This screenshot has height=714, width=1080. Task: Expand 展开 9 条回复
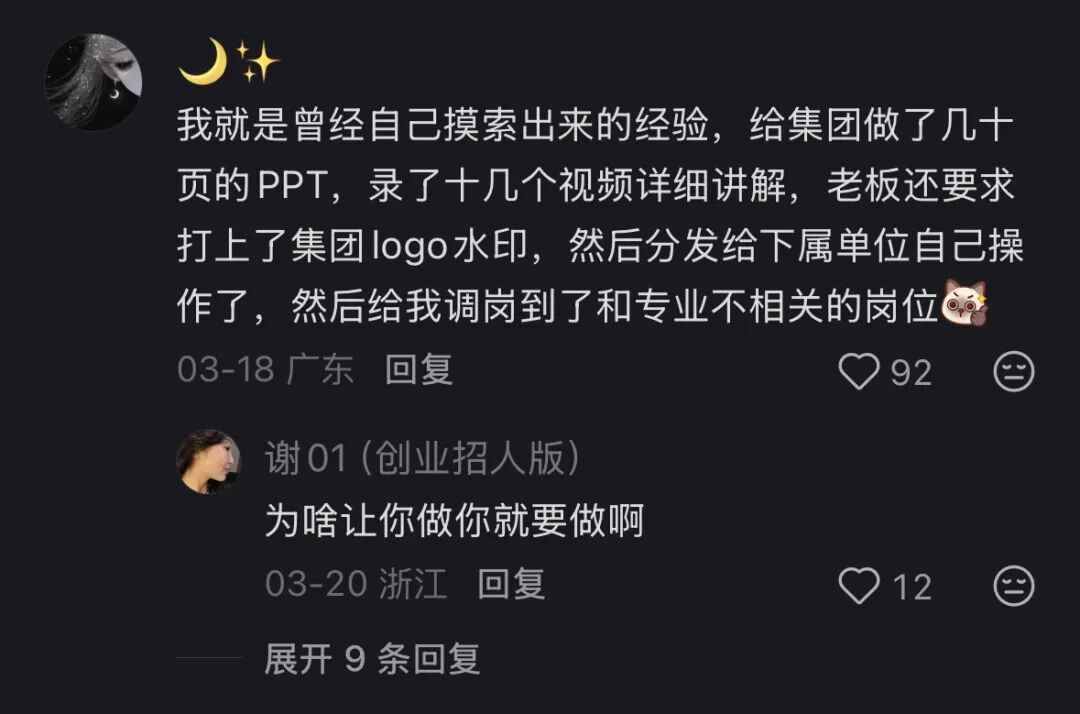point(372,659)
